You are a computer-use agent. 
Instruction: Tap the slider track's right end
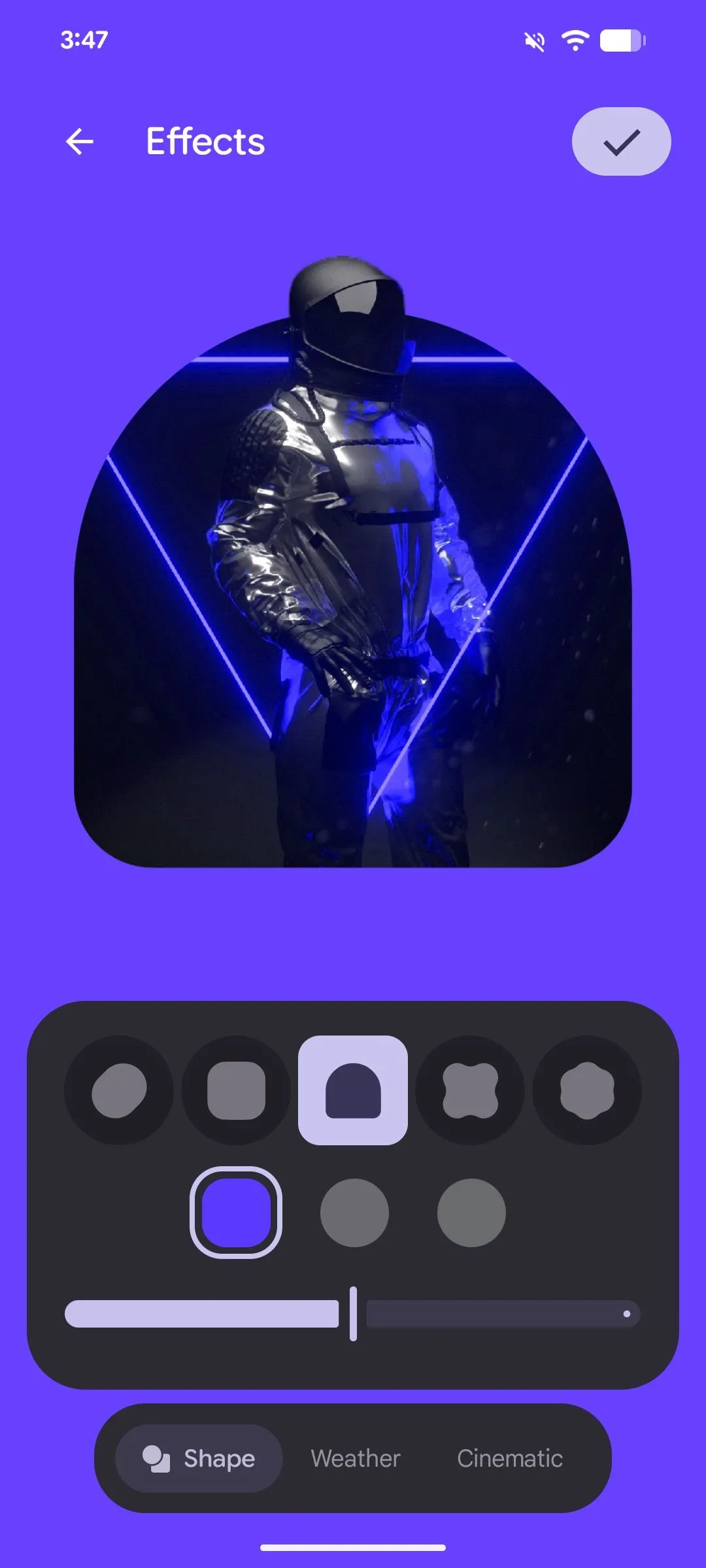(x=626, y=1314)
